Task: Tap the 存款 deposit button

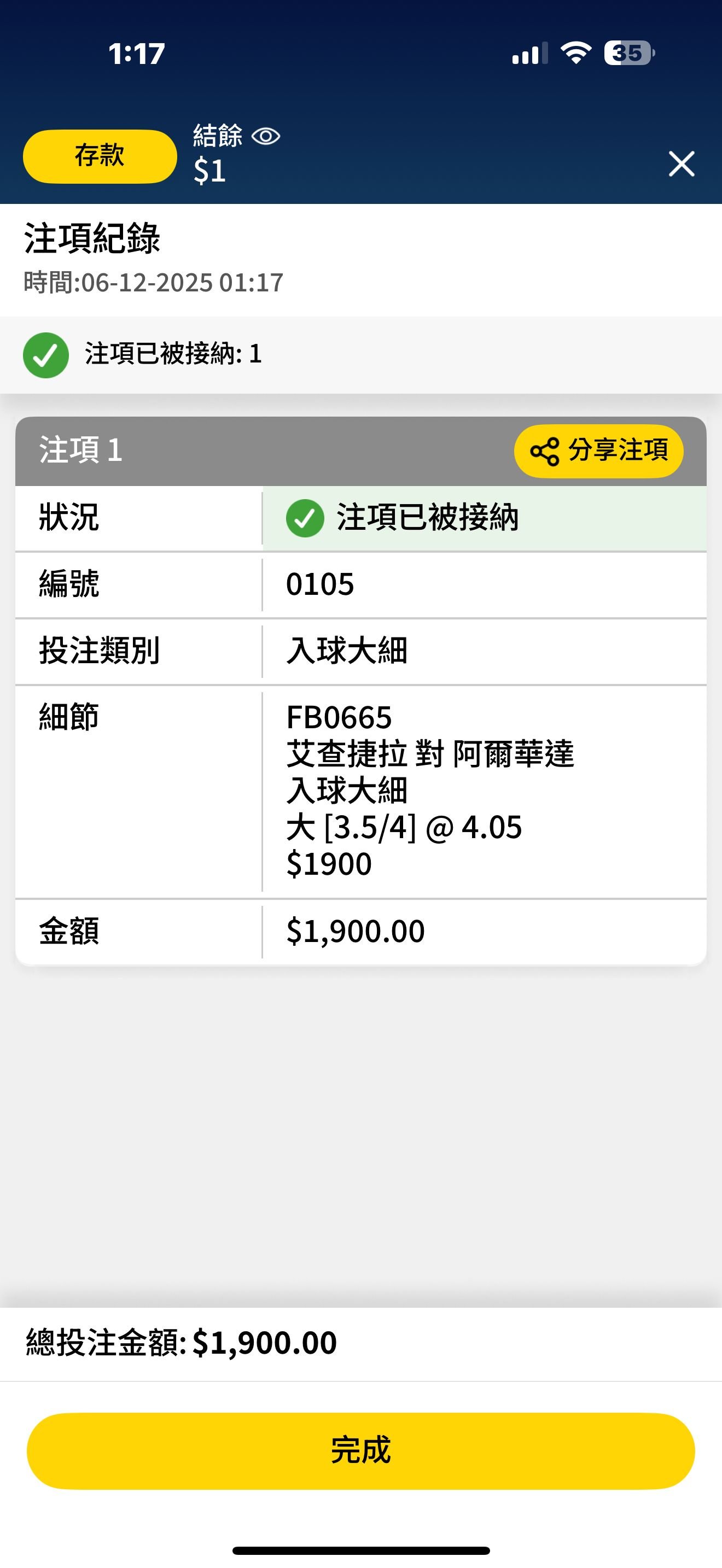Action: click(x=100, y=156)
